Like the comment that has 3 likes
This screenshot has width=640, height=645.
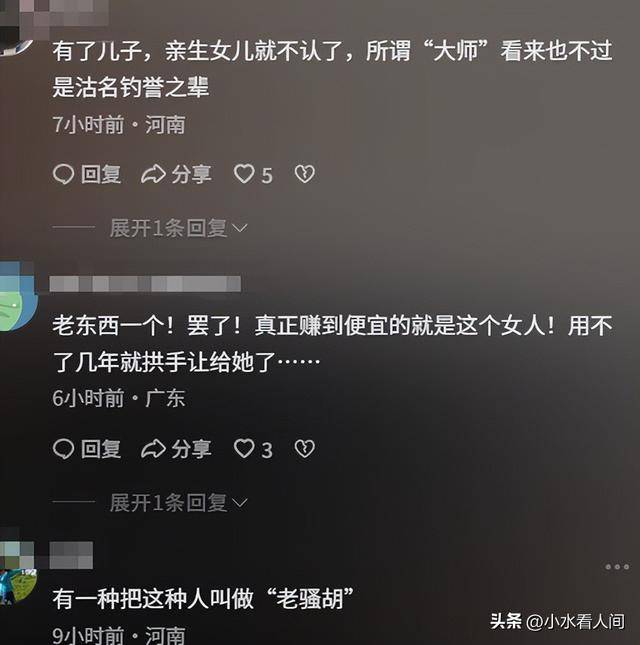(245, 449)
